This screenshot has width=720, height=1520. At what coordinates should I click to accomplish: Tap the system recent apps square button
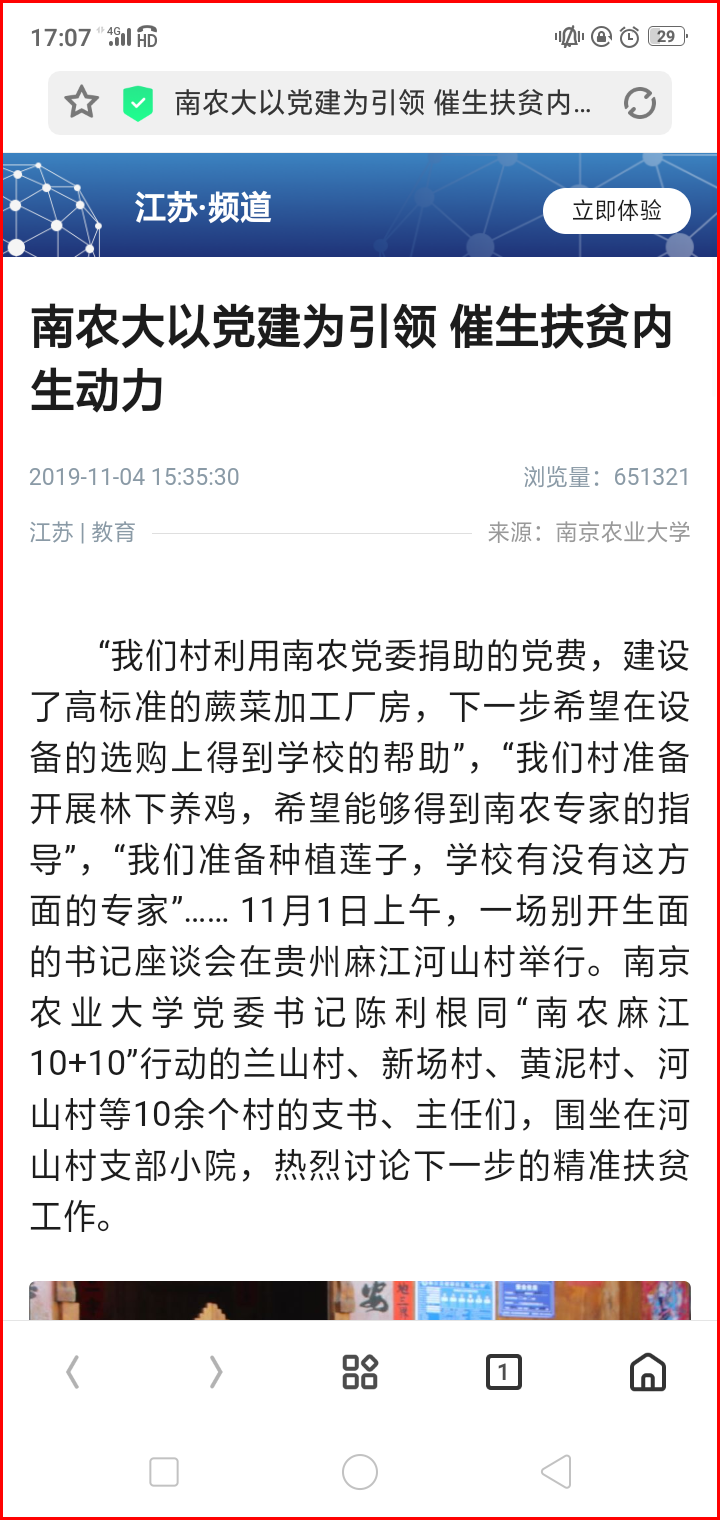164,1472
